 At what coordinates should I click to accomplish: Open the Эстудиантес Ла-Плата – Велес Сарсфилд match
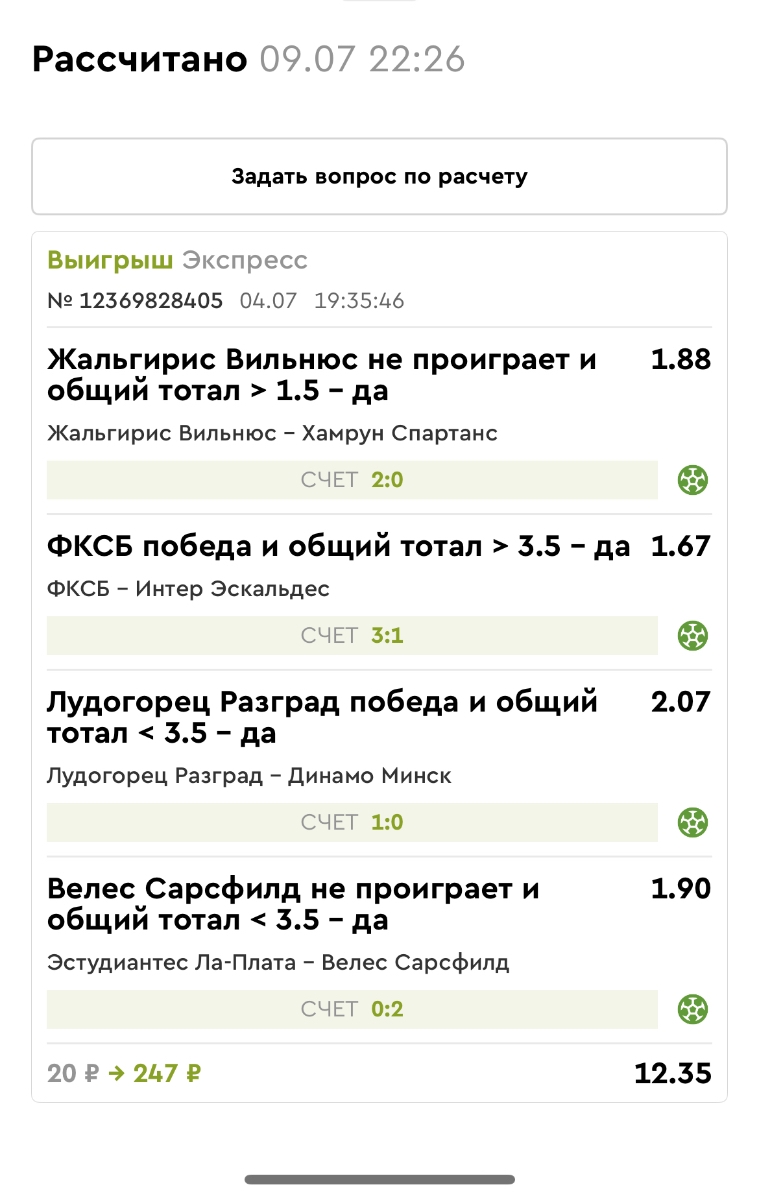pos(278,963)
